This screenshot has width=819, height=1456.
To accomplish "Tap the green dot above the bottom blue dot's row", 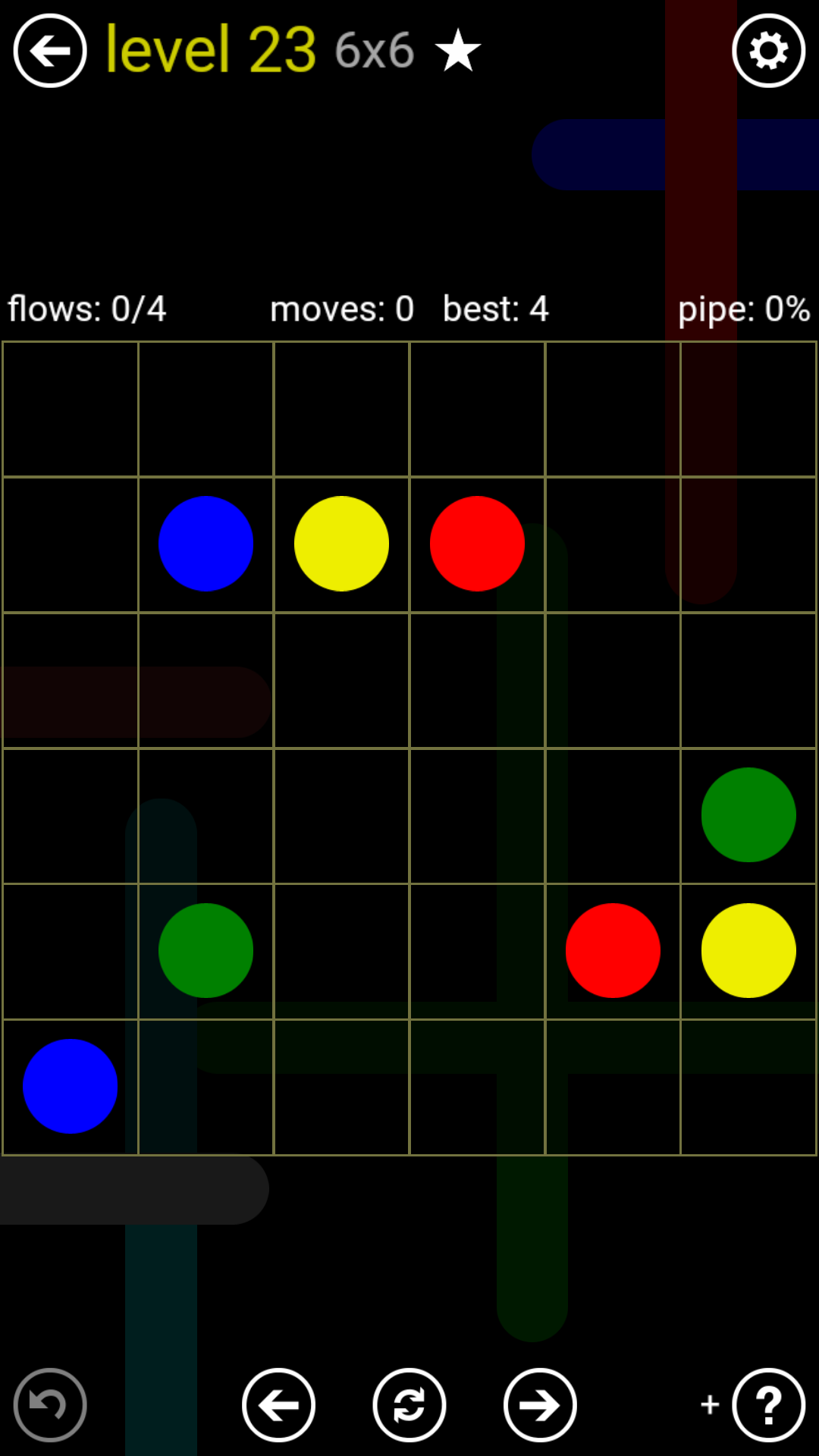I will point(206,950).
